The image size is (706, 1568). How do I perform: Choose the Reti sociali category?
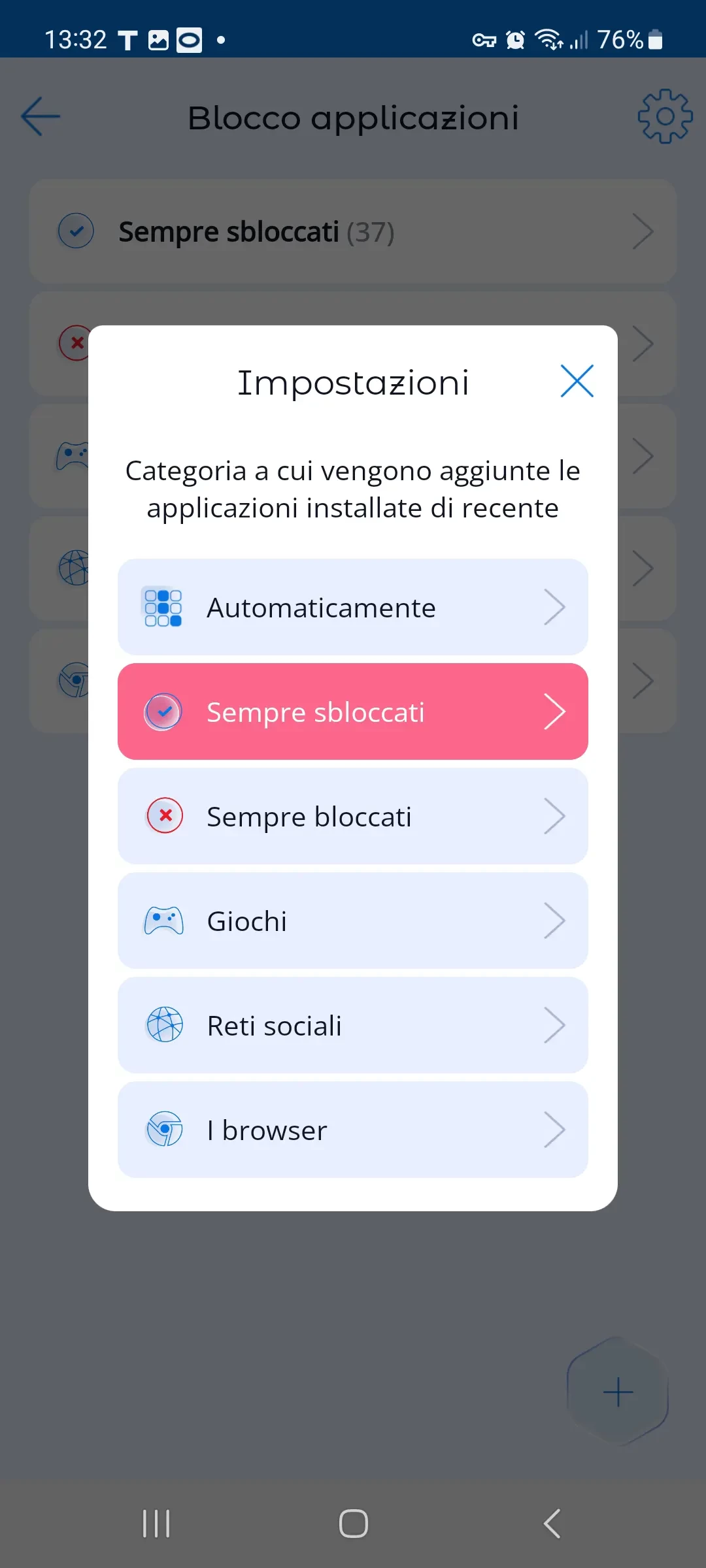[x=353, y=1025]
